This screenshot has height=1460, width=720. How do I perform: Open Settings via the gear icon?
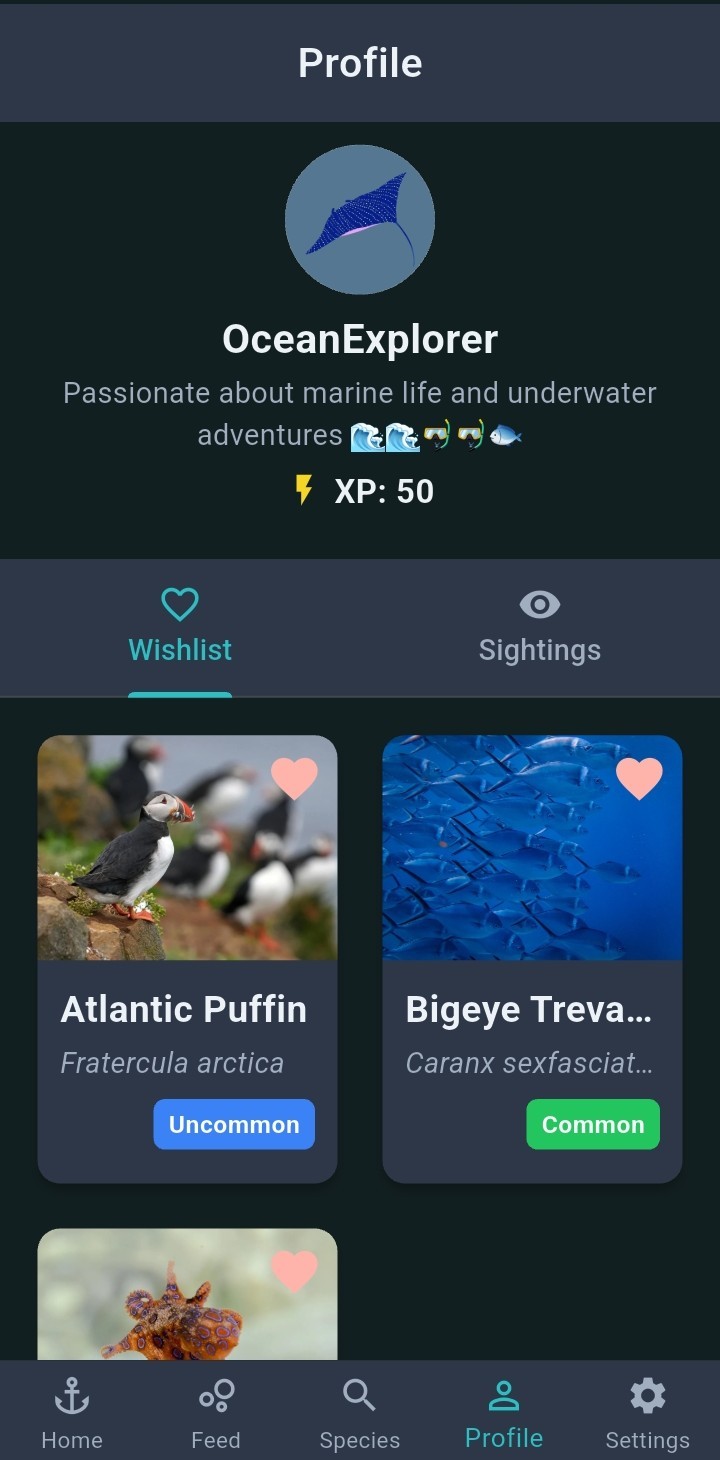647,1392
